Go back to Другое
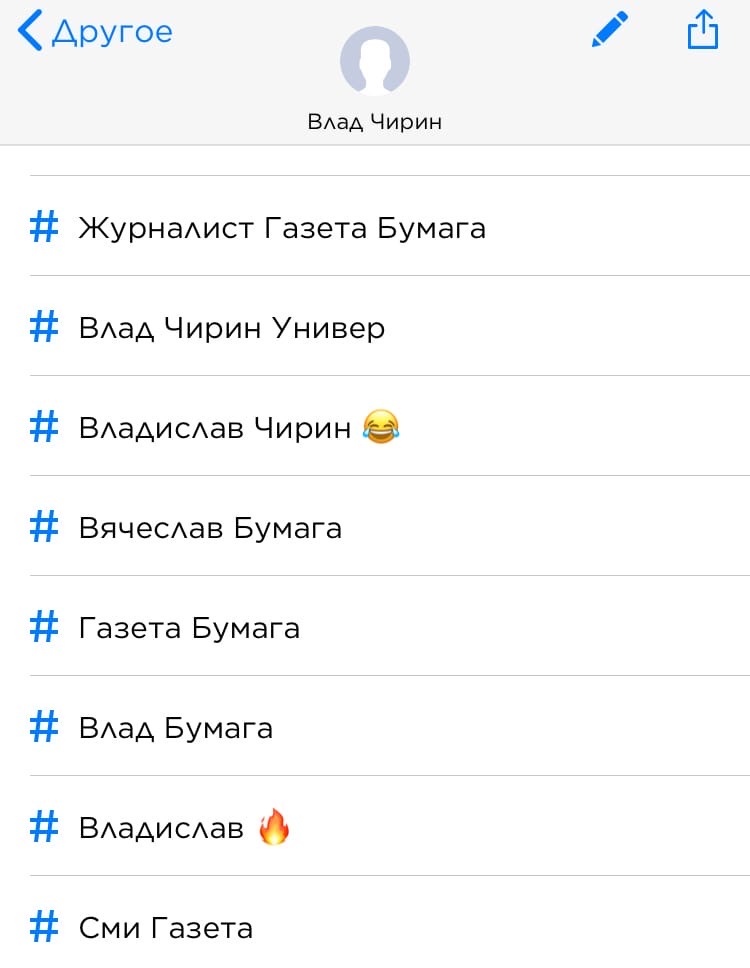The height and width of the screenshot is (968, 750). coord(95,32)
